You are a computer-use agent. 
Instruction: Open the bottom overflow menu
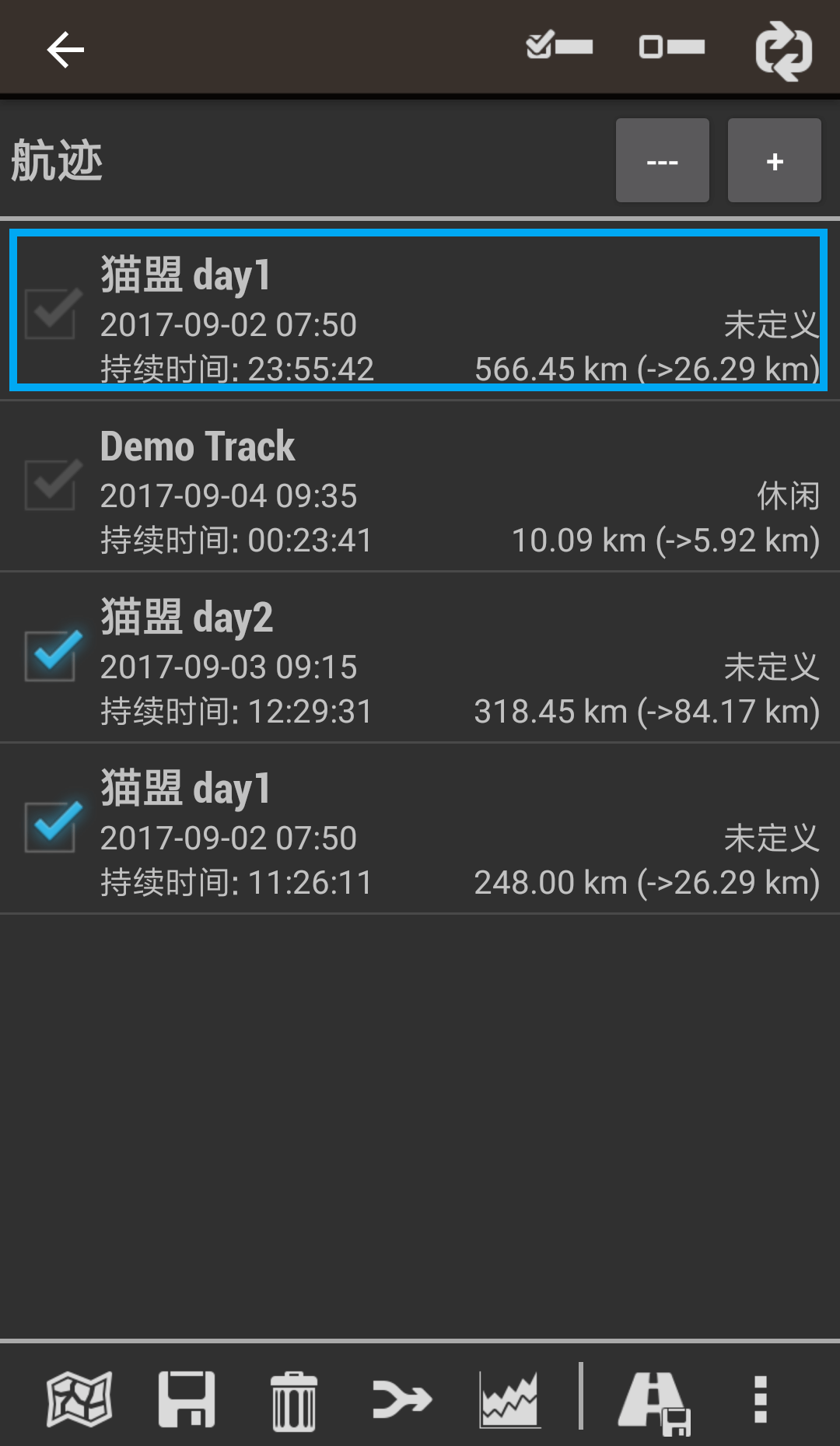761,1399
